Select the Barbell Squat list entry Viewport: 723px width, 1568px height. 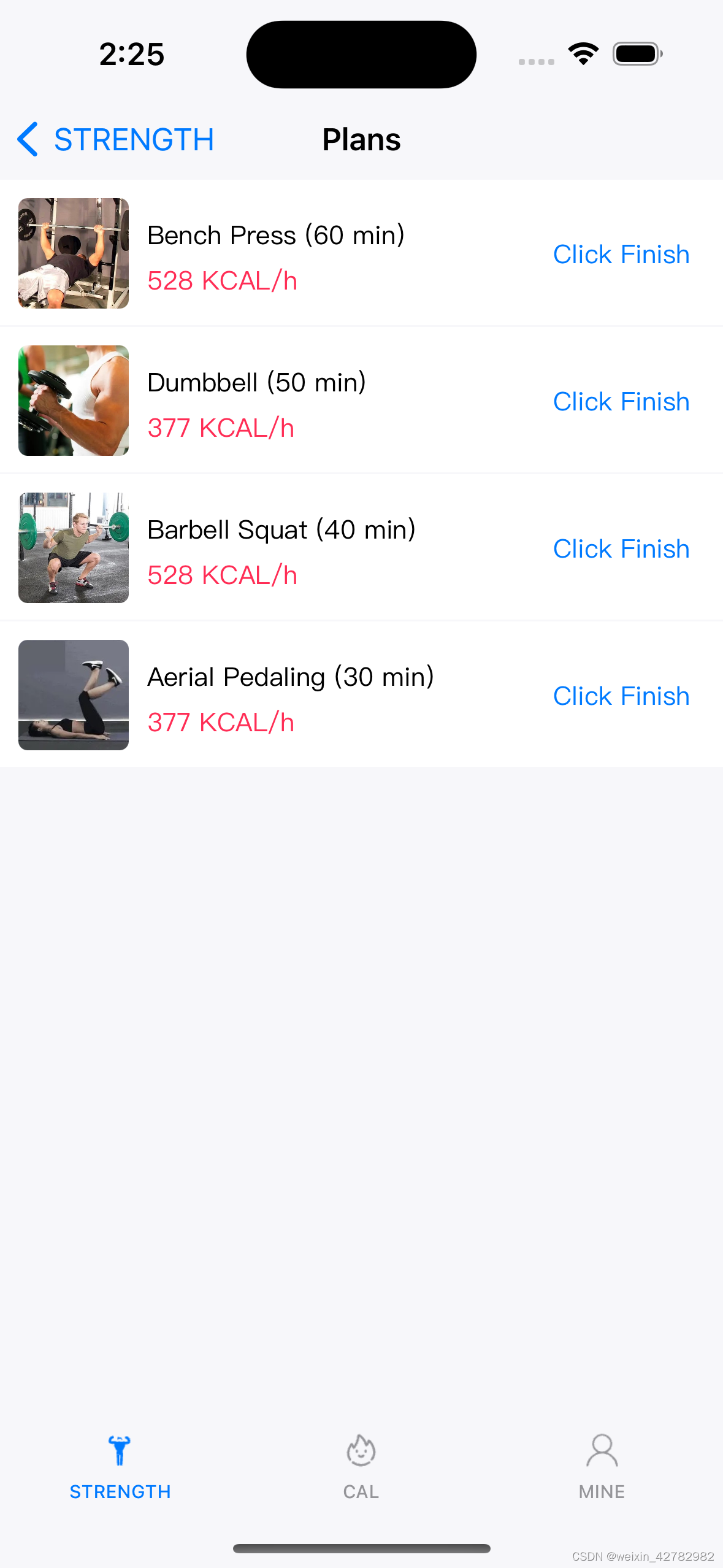click(281, 548)
